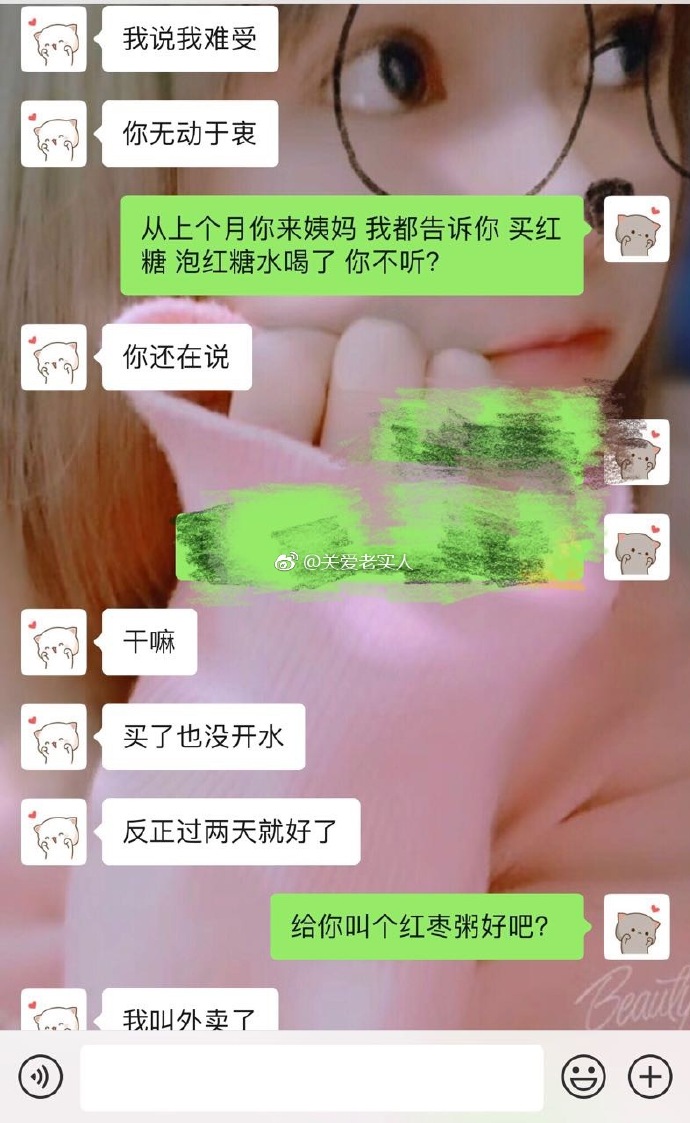Switch to voice message input
Image resolution: width=690 pixels, height=1123 pixels.
pos(40,1077)
